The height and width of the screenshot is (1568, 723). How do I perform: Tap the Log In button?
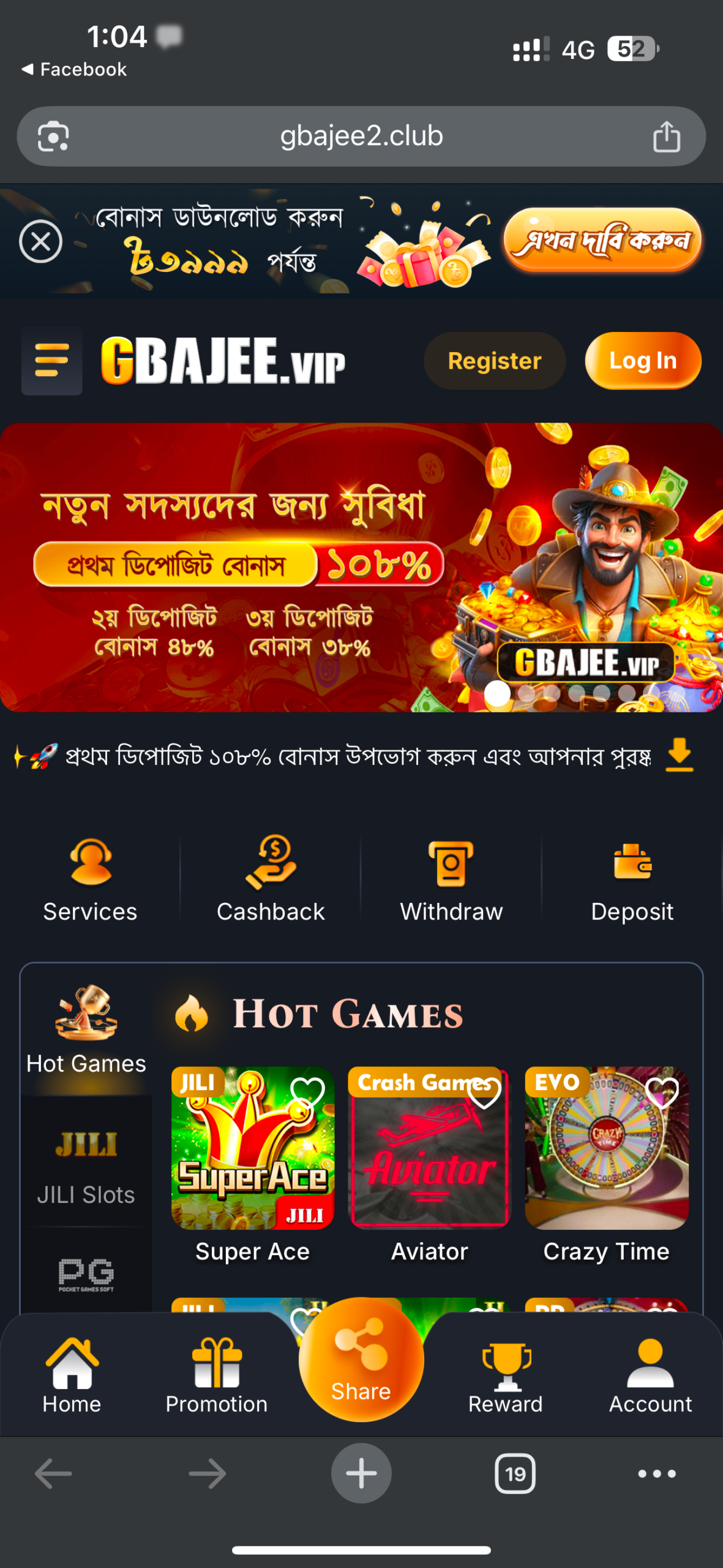click(x=642, y=361)
